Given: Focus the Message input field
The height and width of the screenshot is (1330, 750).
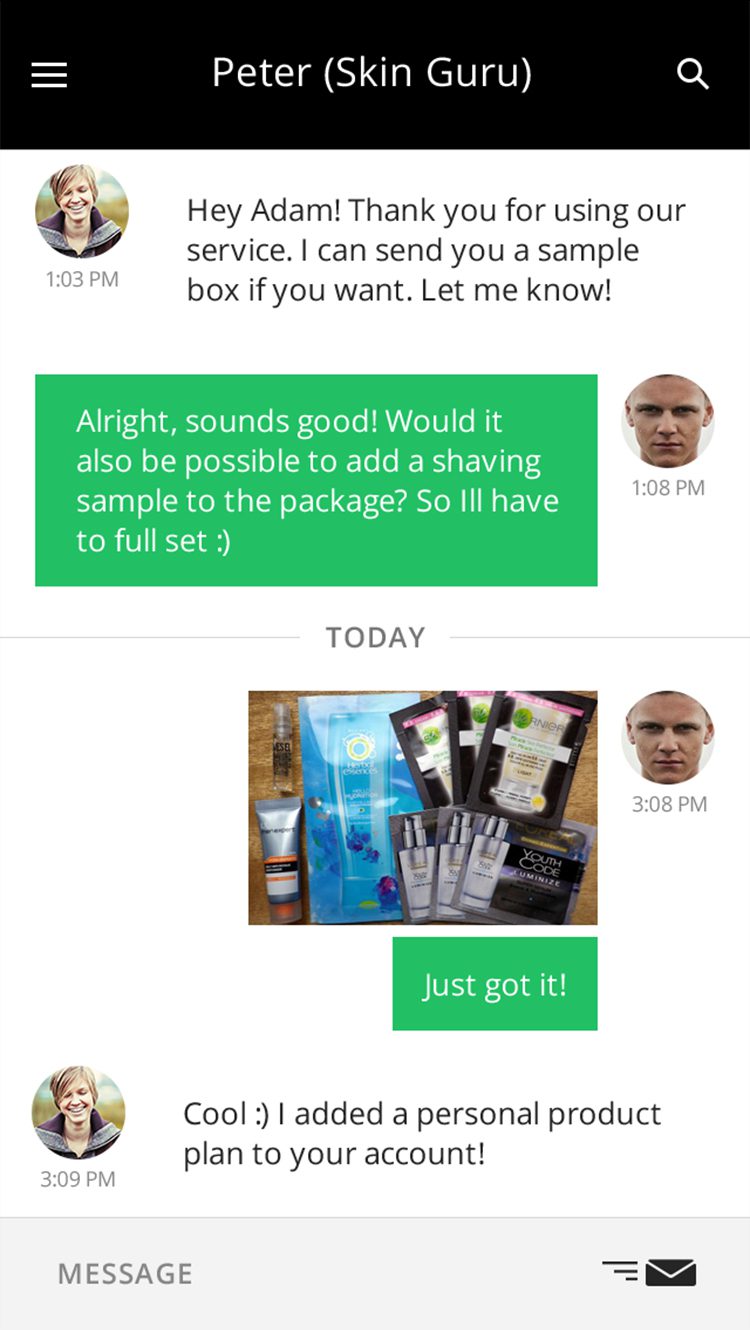Looking at the screenshot, I should (300, 1273).
